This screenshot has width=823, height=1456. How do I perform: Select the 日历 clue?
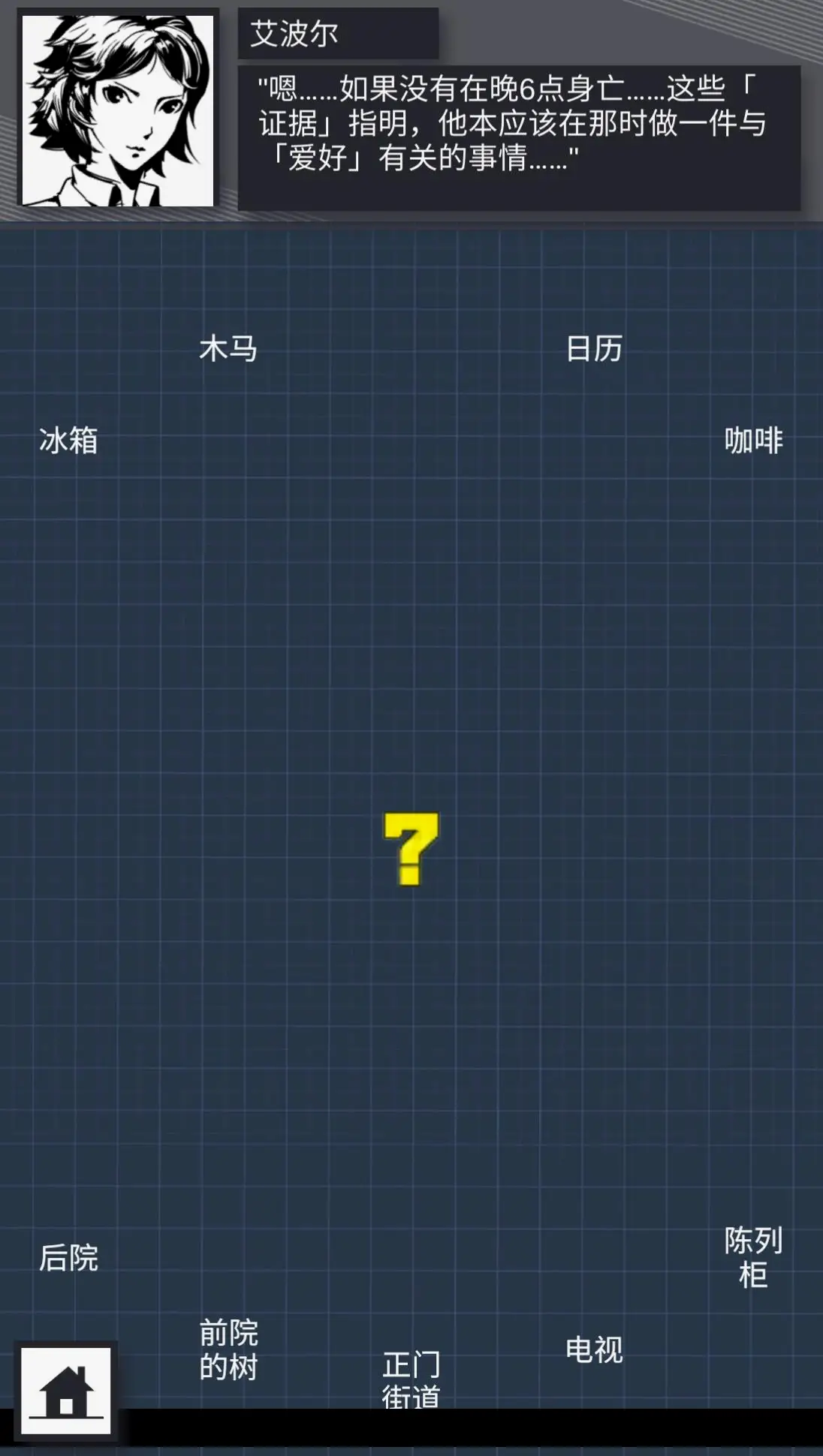click(594, 349)
